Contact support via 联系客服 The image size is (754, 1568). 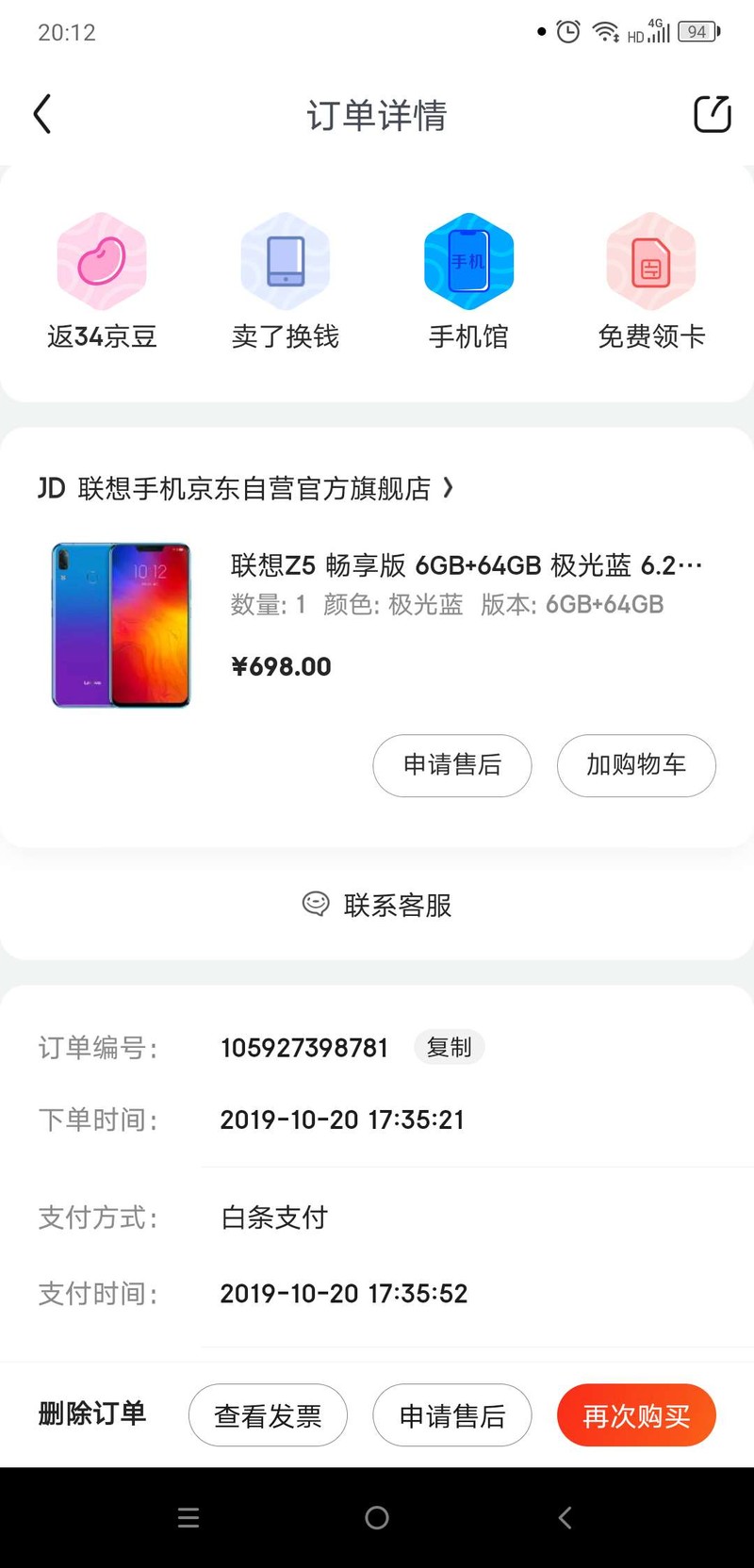pyautogui.click(x=377, y=905)
